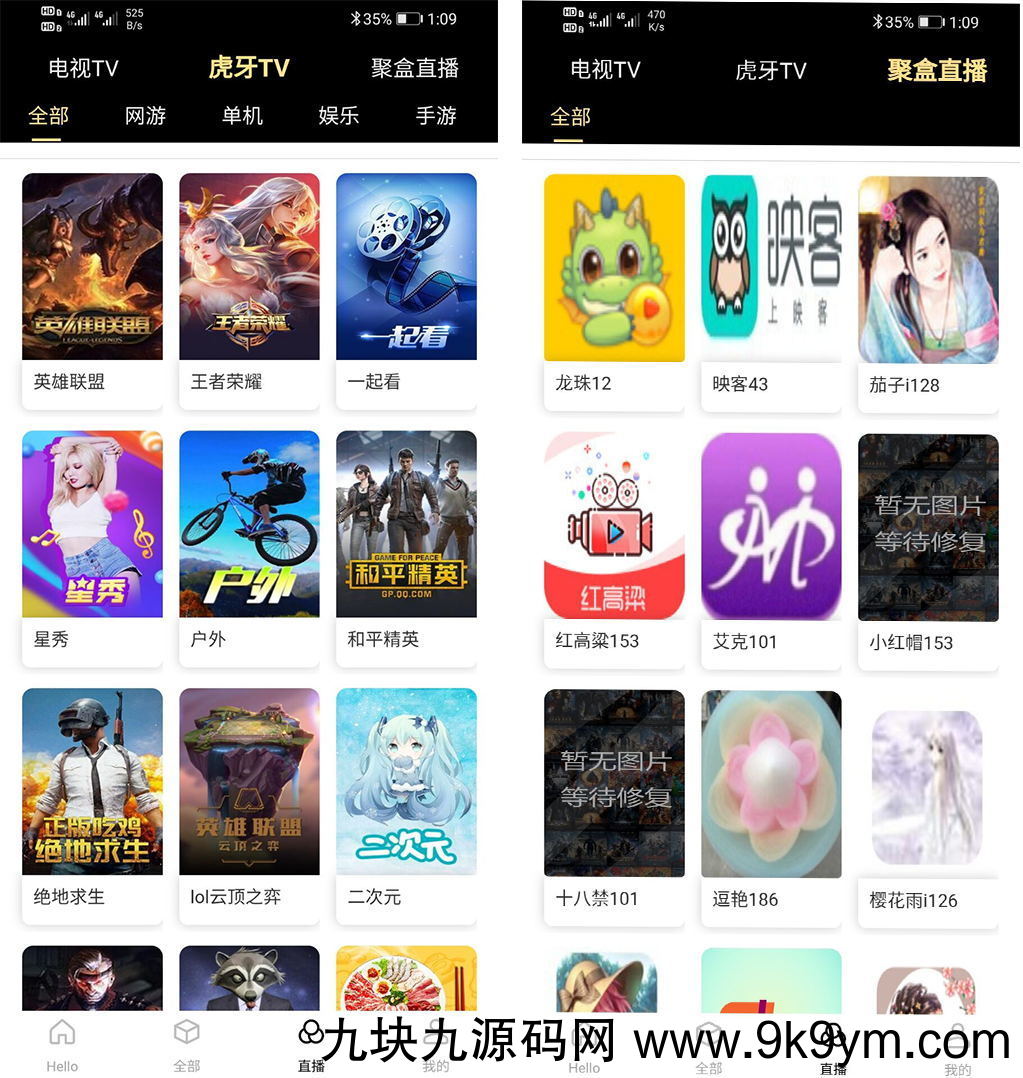Open the 英雄联盟 live channel

click(92, 266)
